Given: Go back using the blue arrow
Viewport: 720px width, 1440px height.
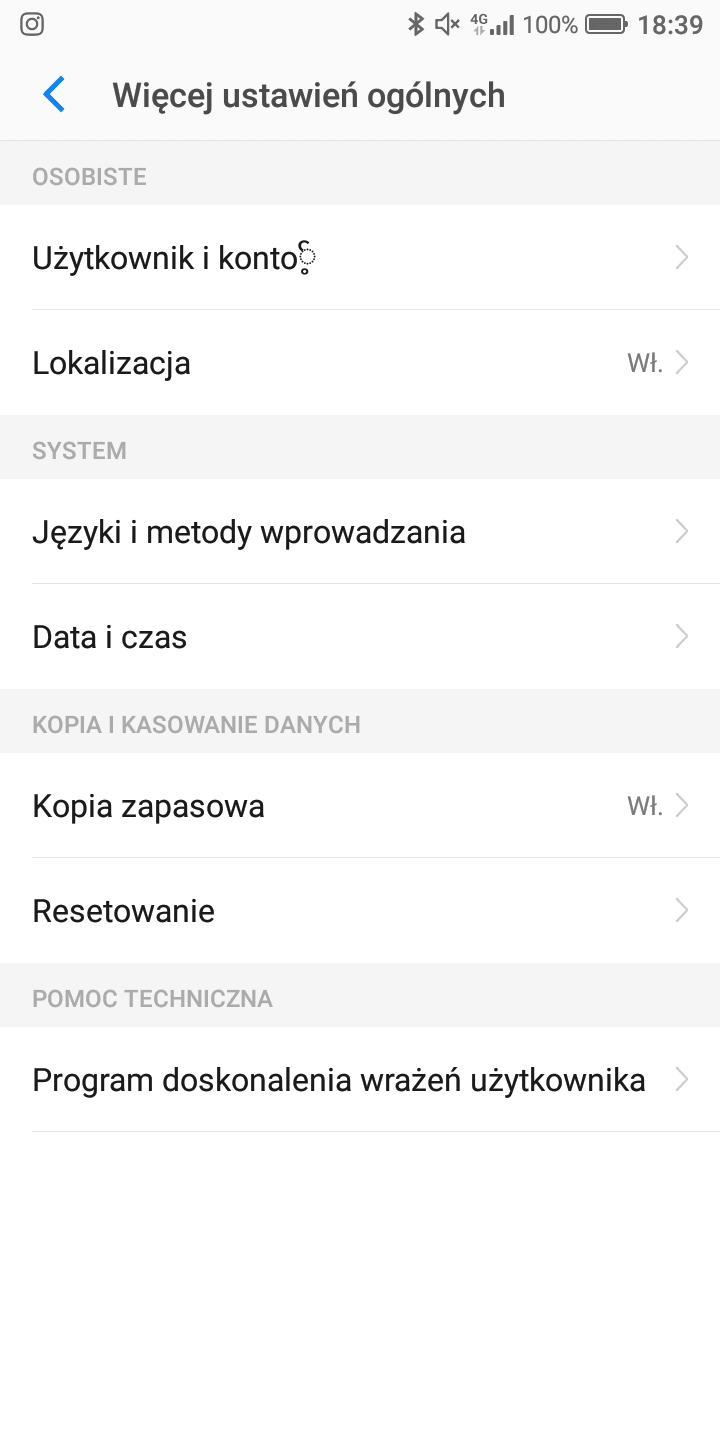Looking at the screenshot, I should pos(54,95).
